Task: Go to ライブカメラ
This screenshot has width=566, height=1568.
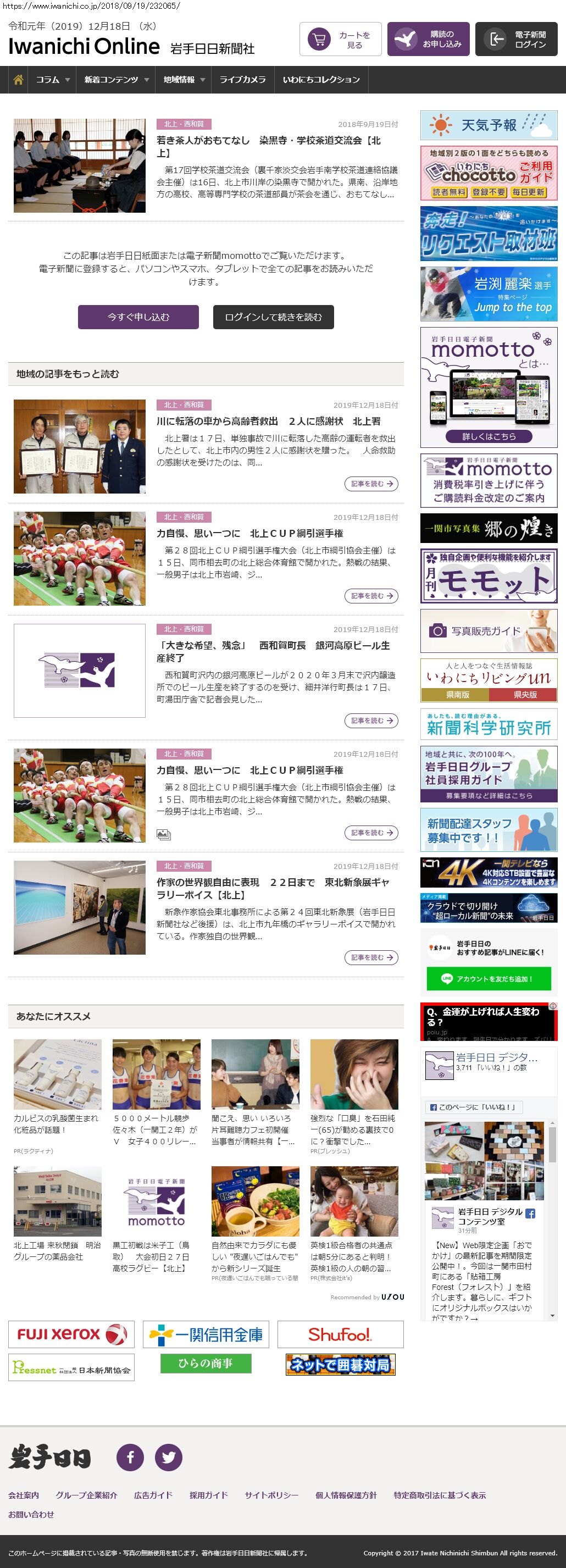Action: click(242, 80)
